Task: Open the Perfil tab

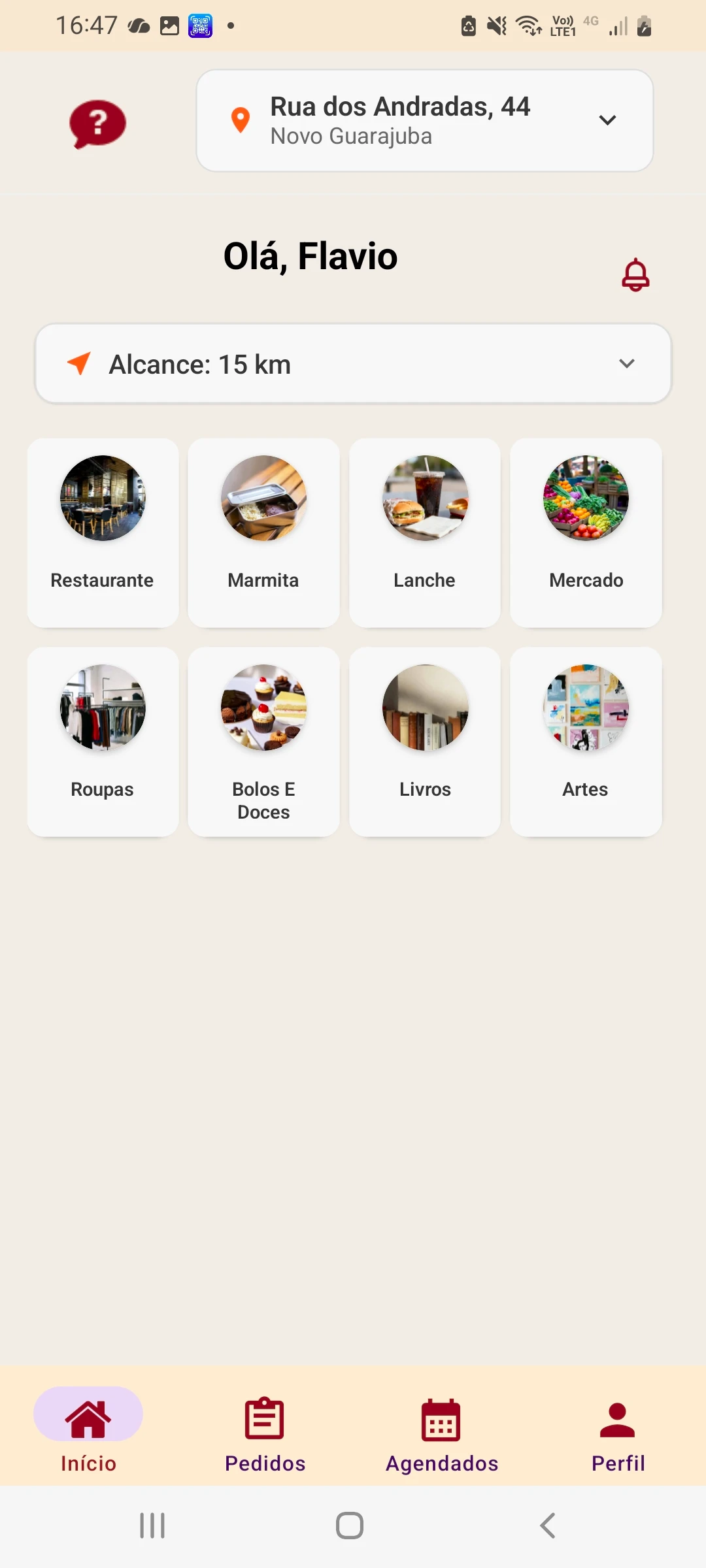Action: tap(618, 1431)
